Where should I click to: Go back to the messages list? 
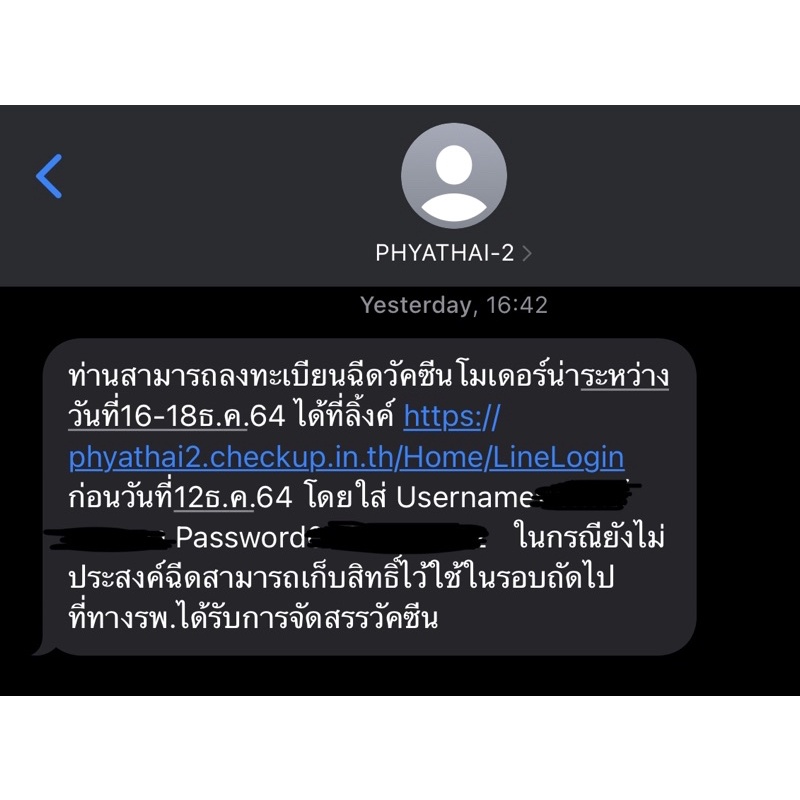click(x=49, y=176)
